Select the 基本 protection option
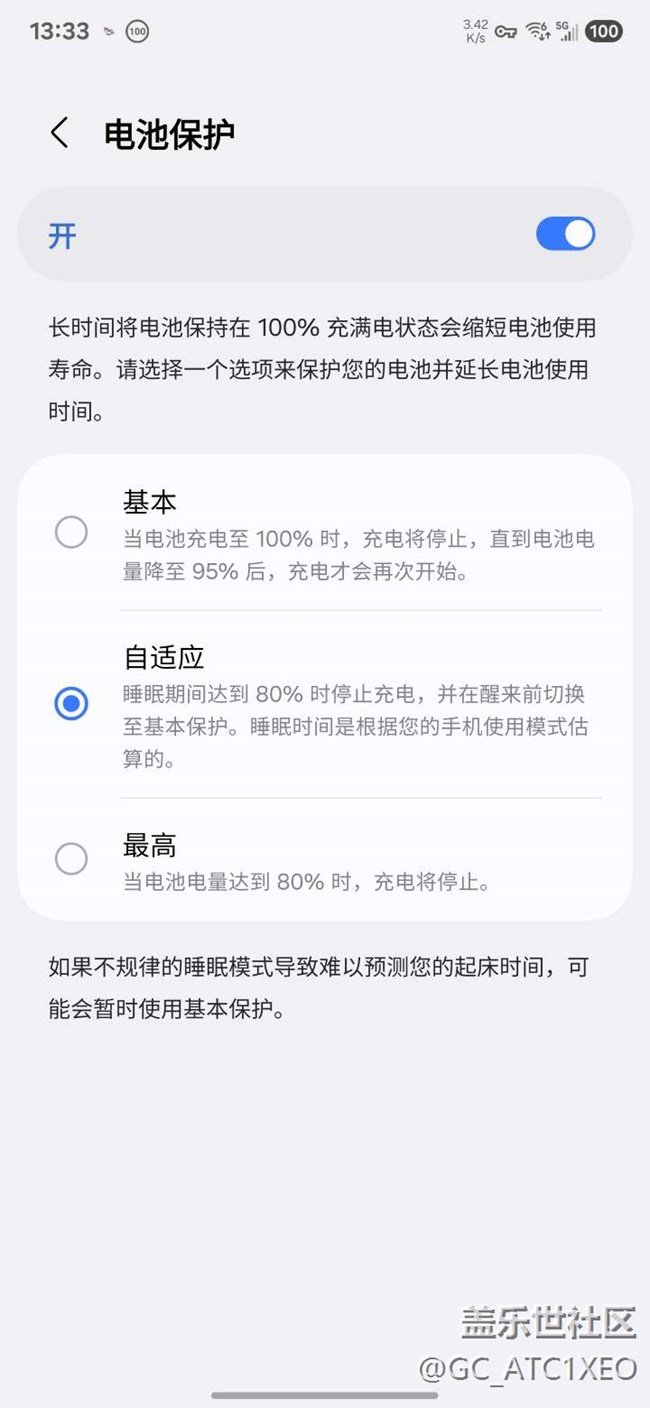Image resolution: width=650 pixels, height=1408 pixels. point(71,533)
